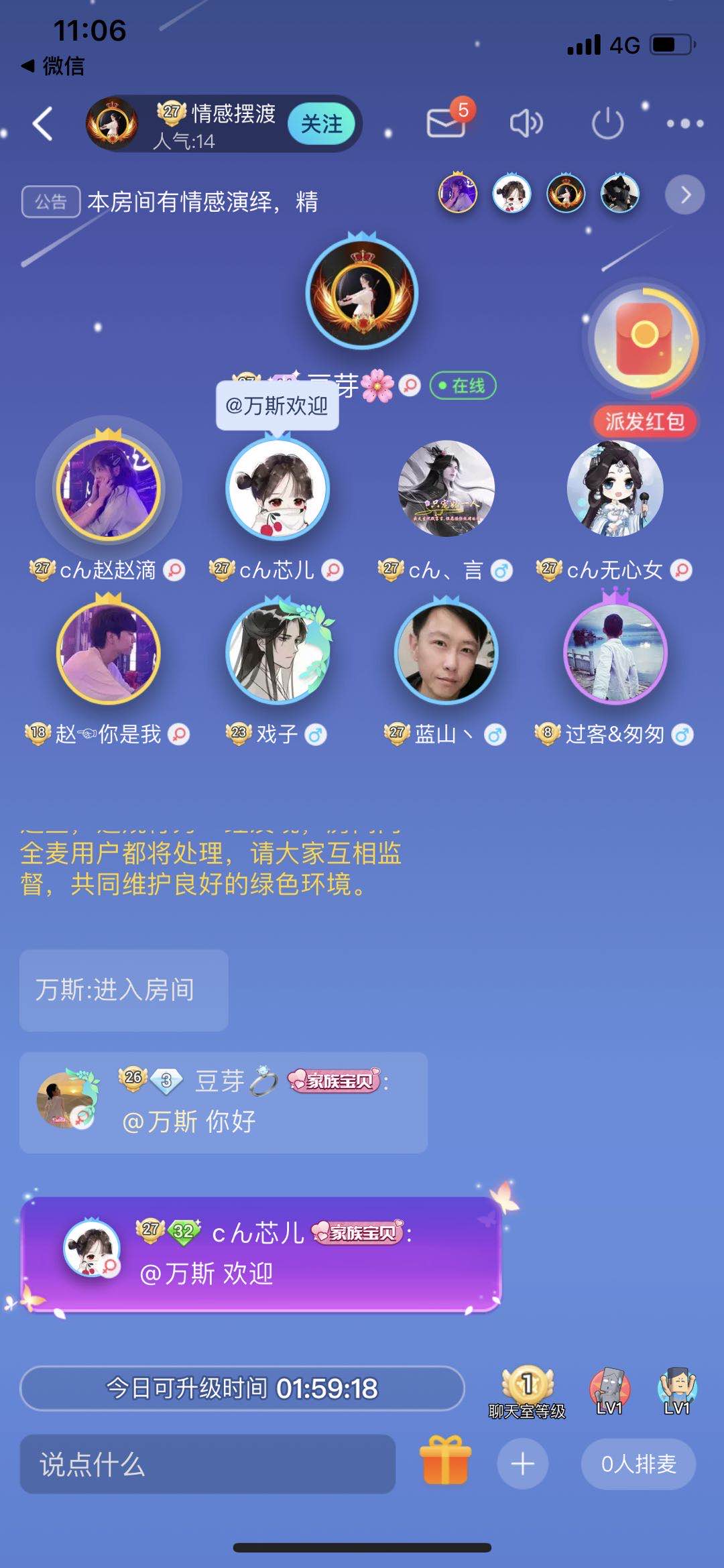Open the 公告 room announcement
This screenshot has width=724, height=1568.
coord(51,201)
